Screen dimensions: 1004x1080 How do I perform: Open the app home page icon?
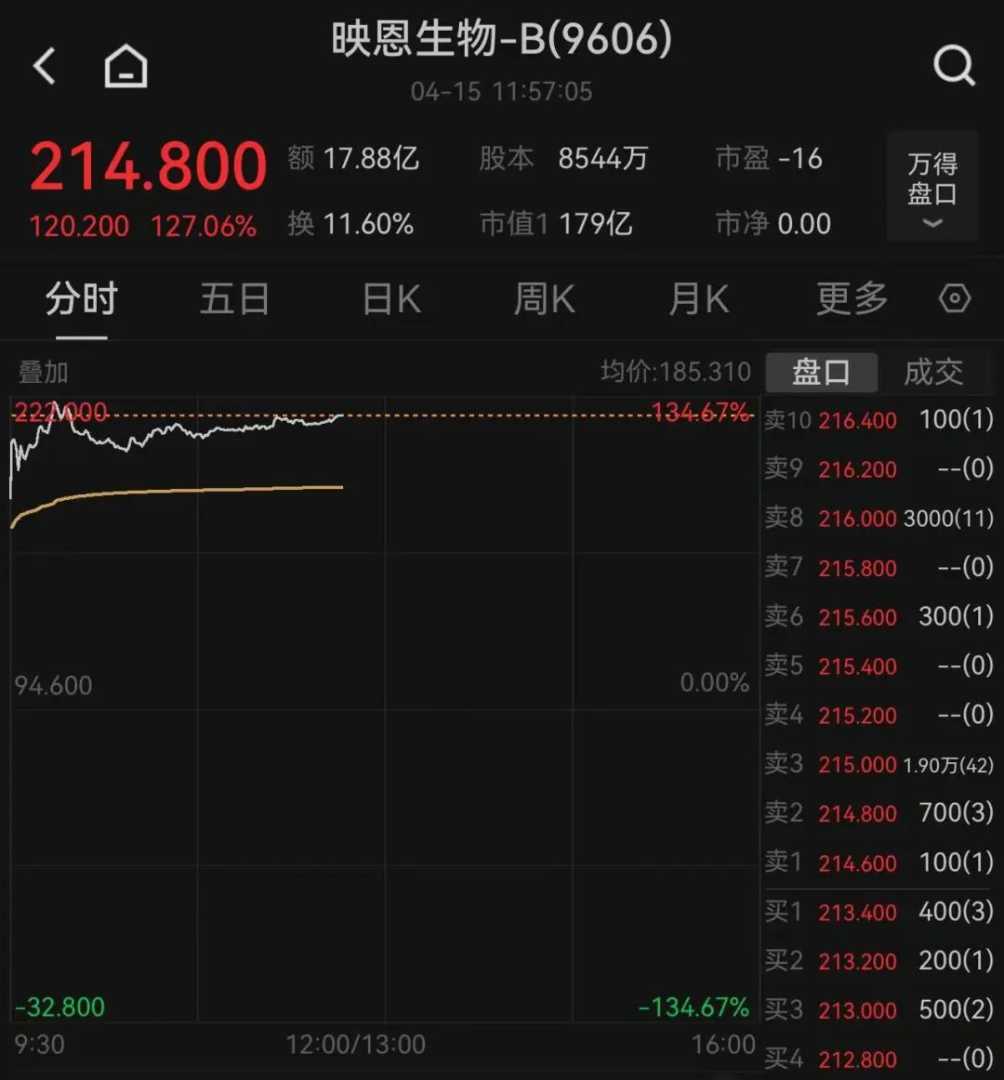tap(126, 67)
